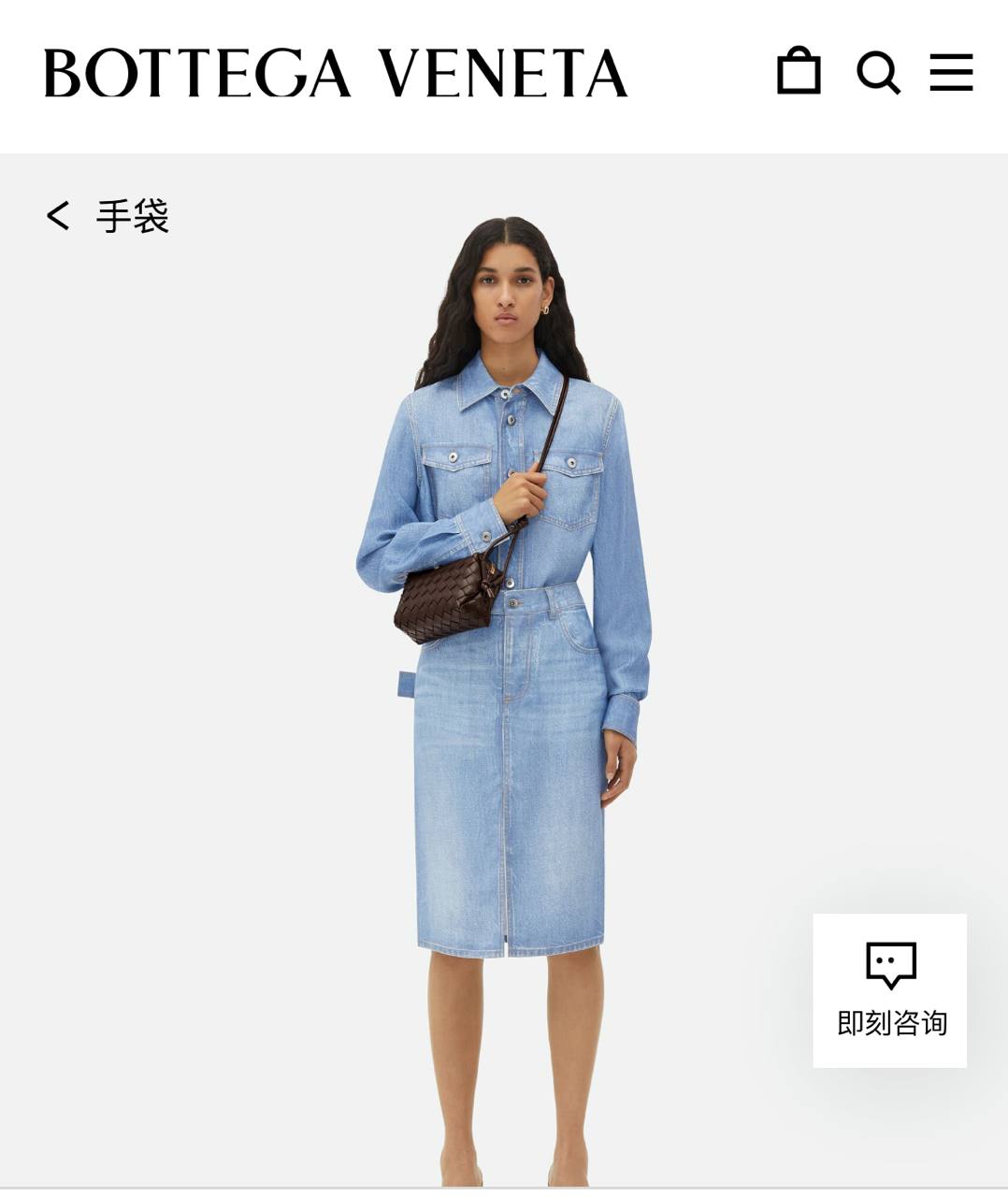Open the shopping bag
Screen dimensions: 1008x1197
[799, 71]
